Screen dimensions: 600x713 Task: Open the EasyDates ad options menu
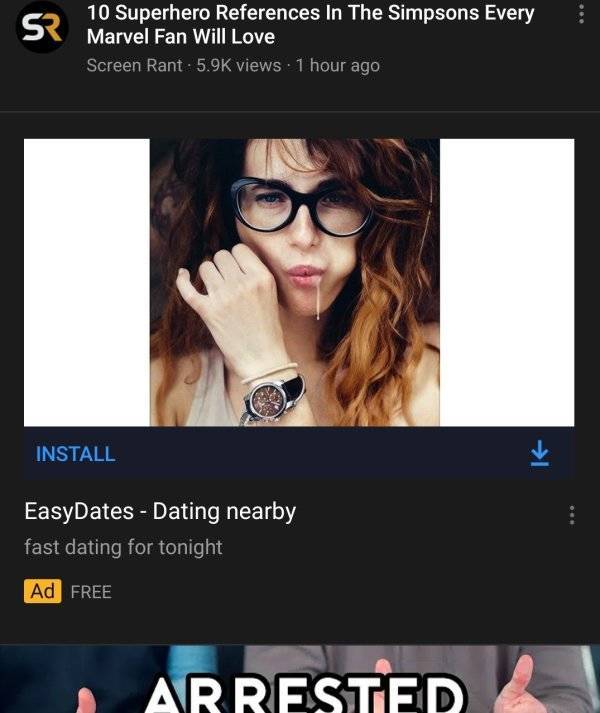tap(571, 515)
